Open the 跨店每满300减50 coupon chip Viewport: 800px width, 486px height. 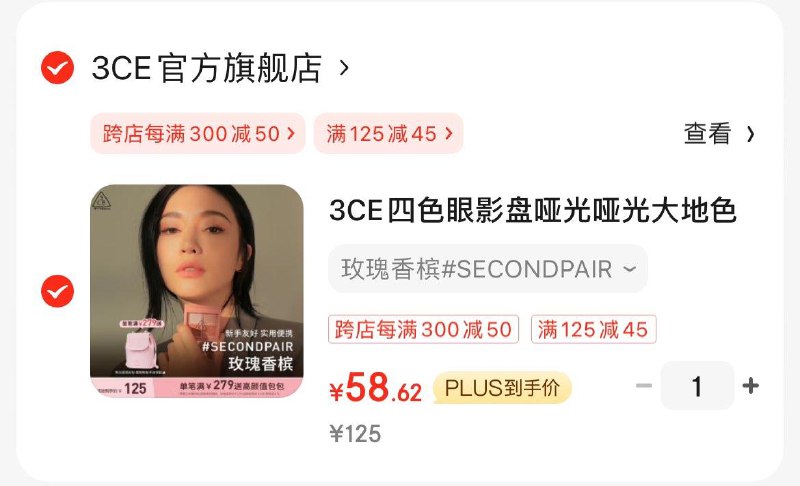tap(197, 133)
